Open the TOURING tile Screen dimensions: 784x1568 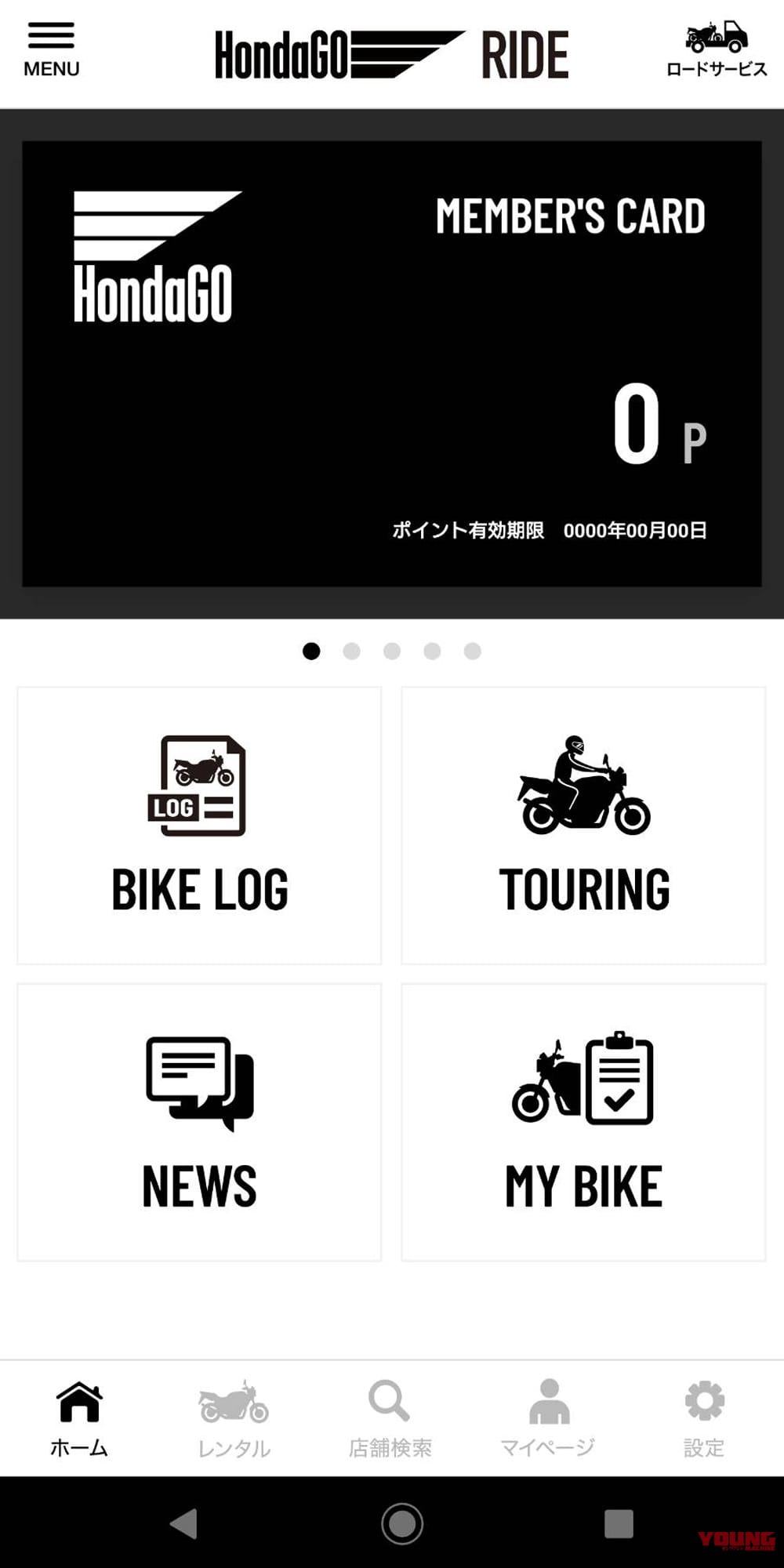[583, 826]
